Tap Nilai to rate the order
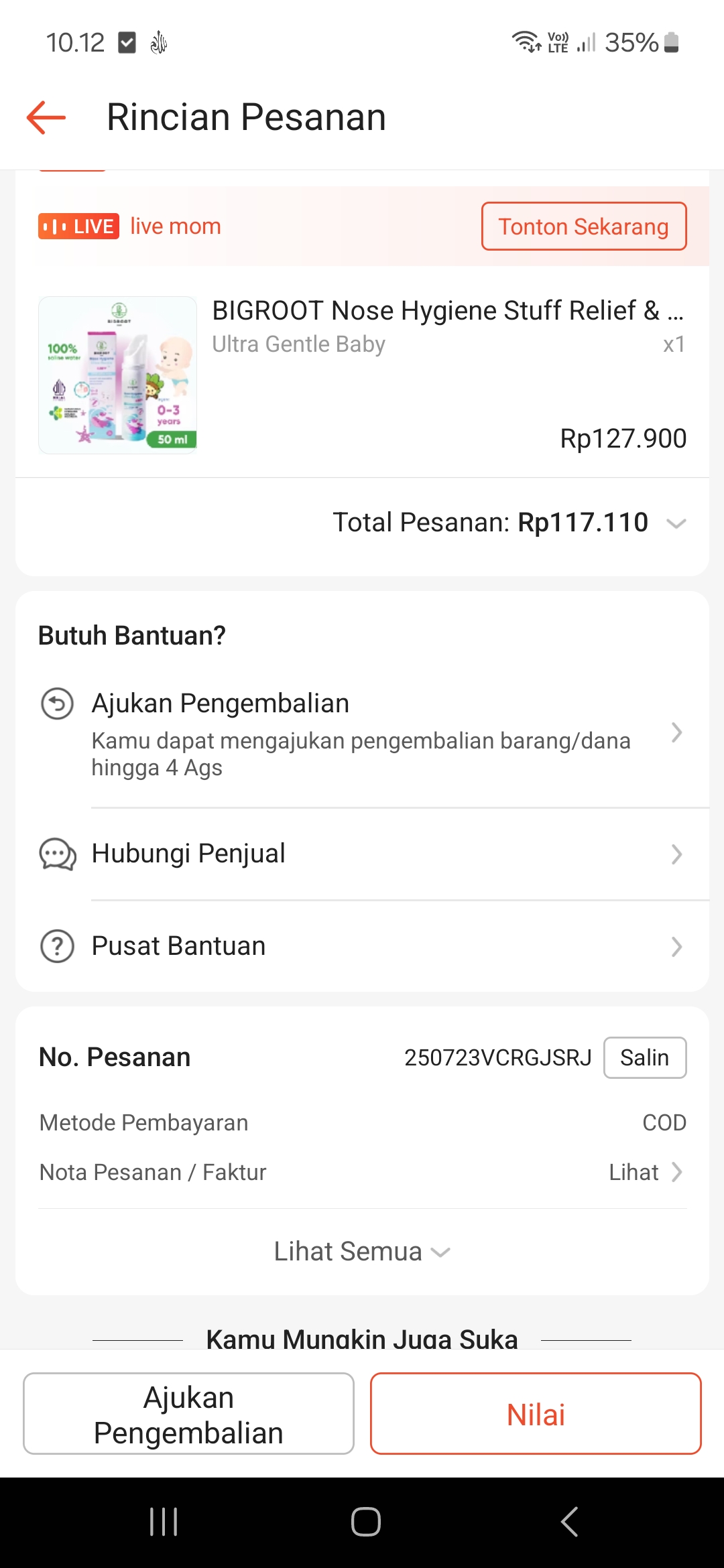The image size is (724, 1568). click(535, 1414)
